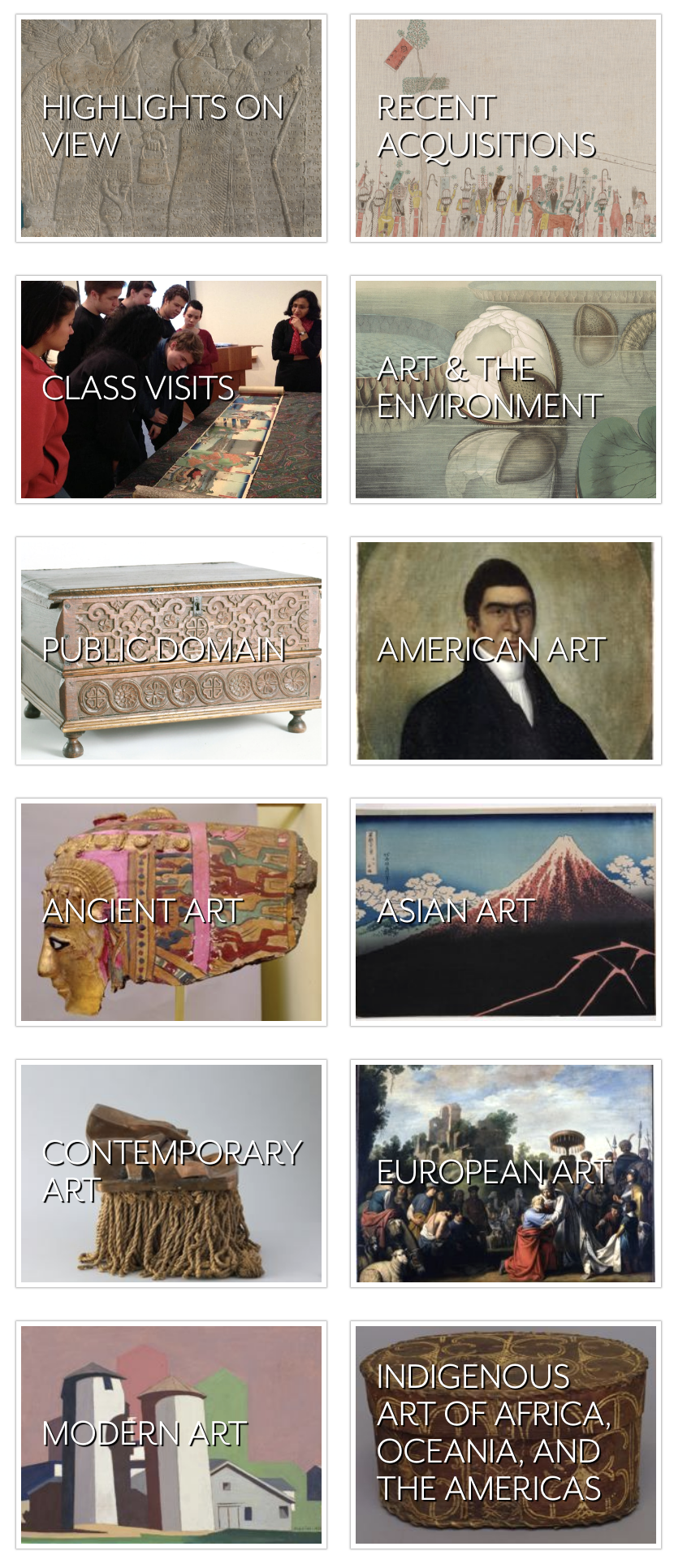The image size is (687, 1568).
Task: Explore the Ancient Art tile
Action: point(171,912)
